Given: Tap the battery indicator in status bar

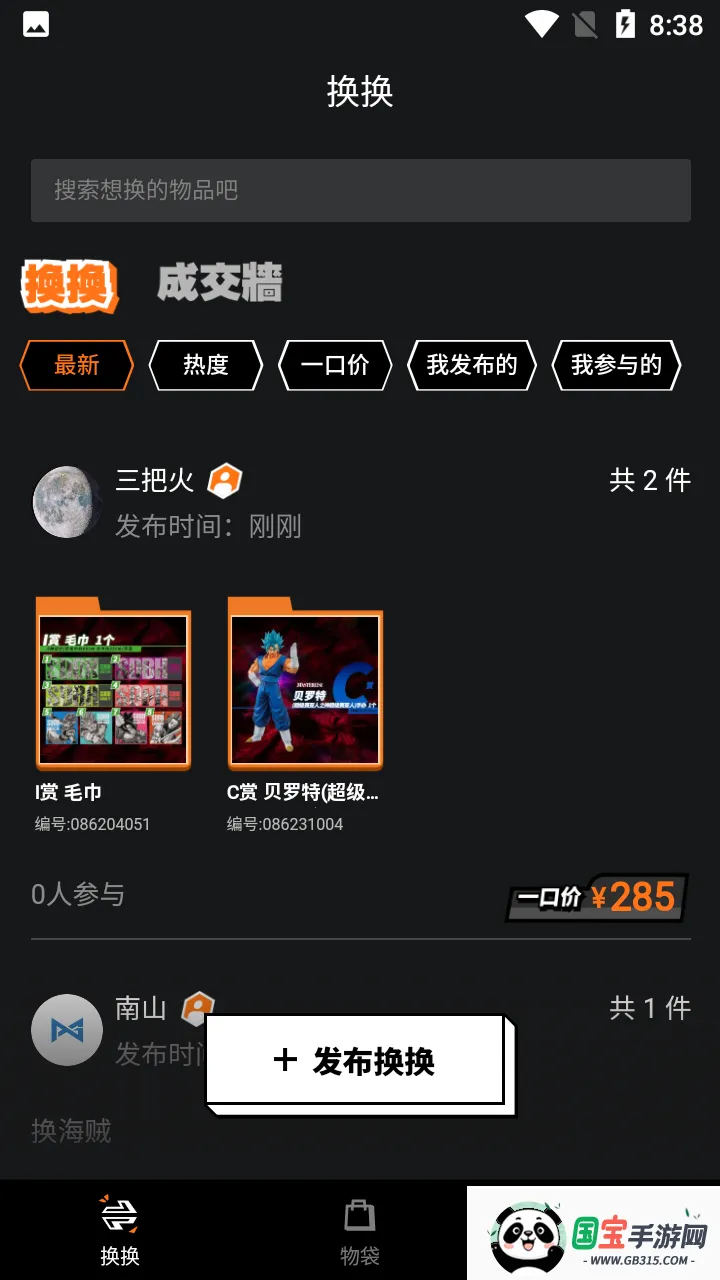Looking at the screenshot, I should coord(625,24).
